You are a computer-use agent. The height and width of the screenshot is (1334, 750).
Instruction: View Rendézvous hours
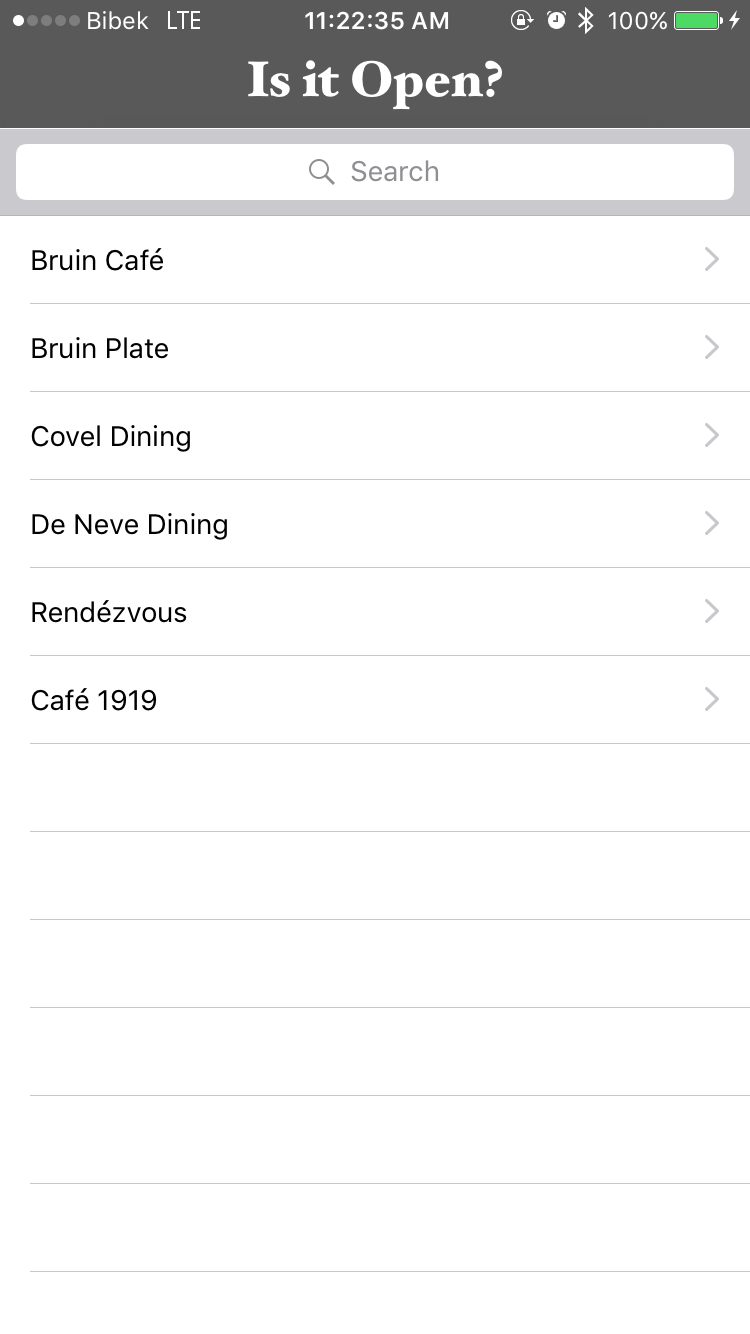point(375,612)
